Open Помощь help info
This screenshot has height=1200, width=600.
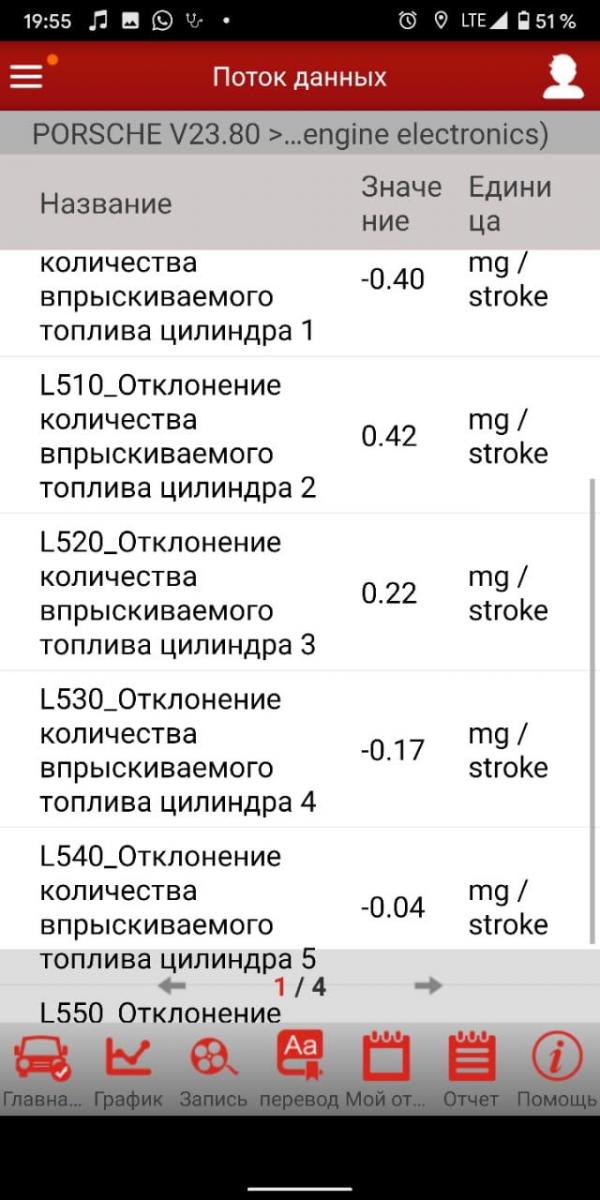tap(556, 1070)
